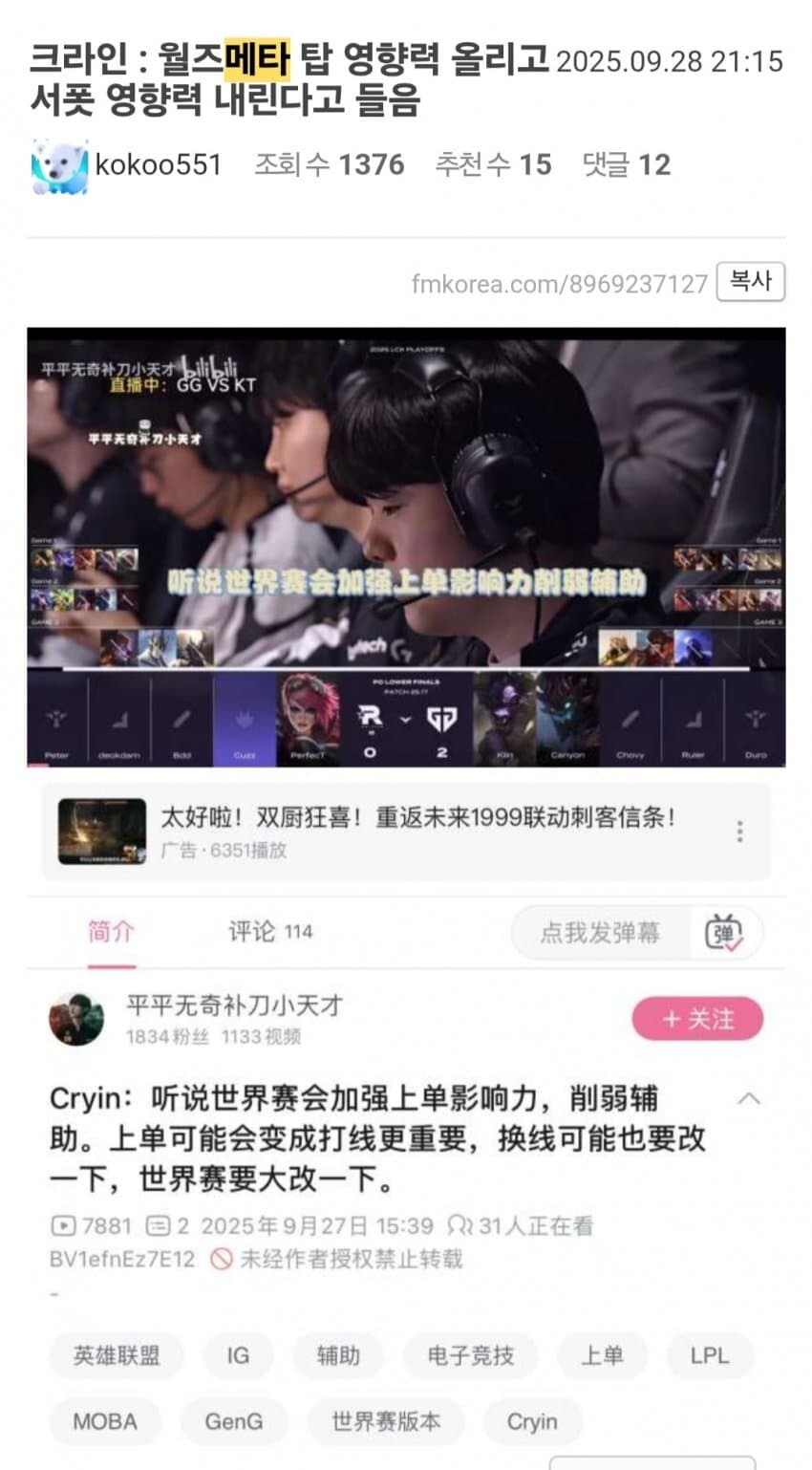Open author kokoo551's profile
The height and width of the screenshot is (1470, 812).
tap(158, 165)
